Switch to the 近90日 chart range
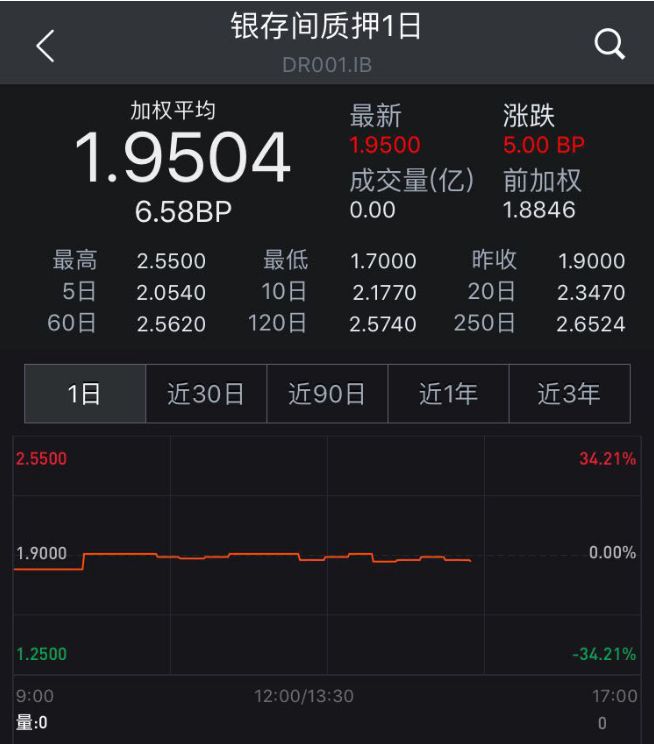654x744 pixels. (327, 394)
